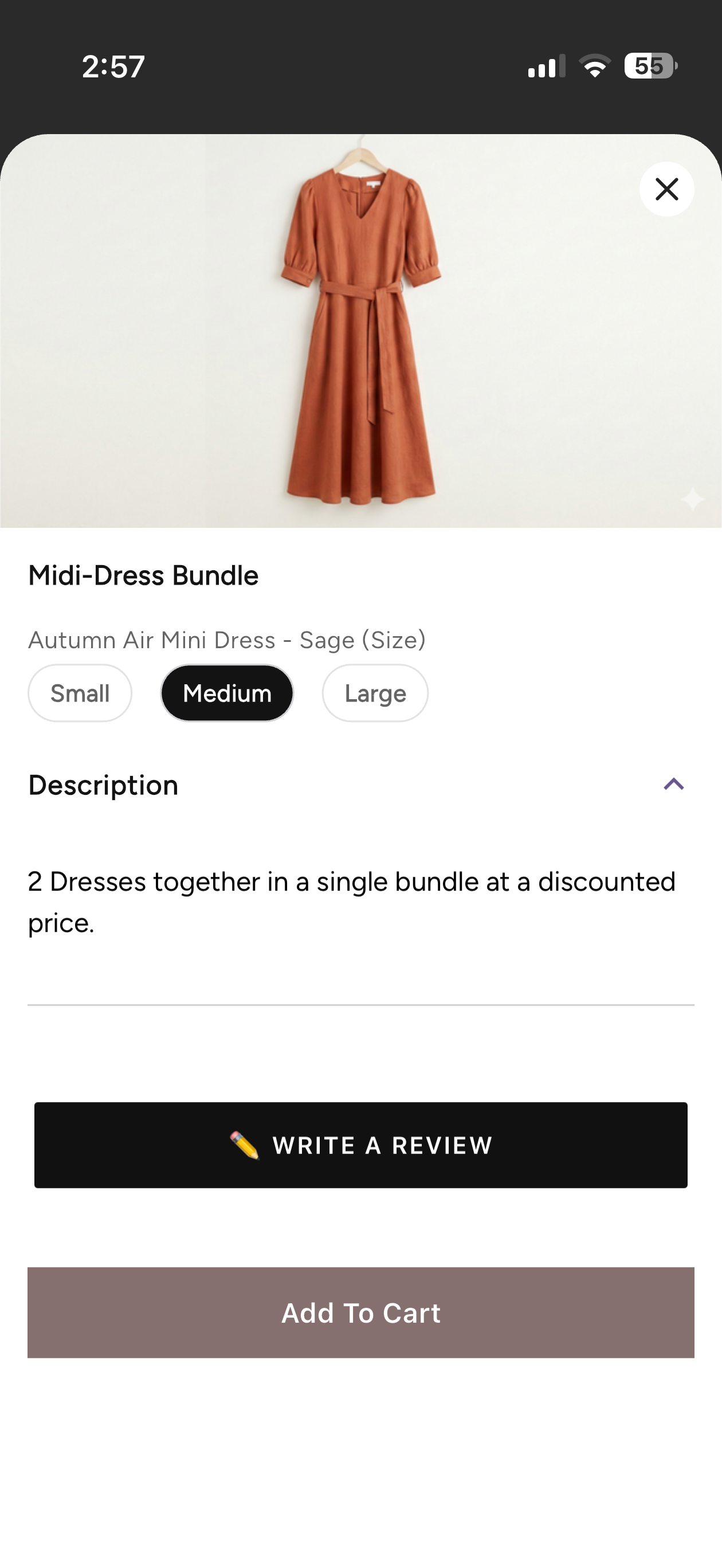Select the Small size option
Screen dimensions: 722x1568
click(80, 693)
